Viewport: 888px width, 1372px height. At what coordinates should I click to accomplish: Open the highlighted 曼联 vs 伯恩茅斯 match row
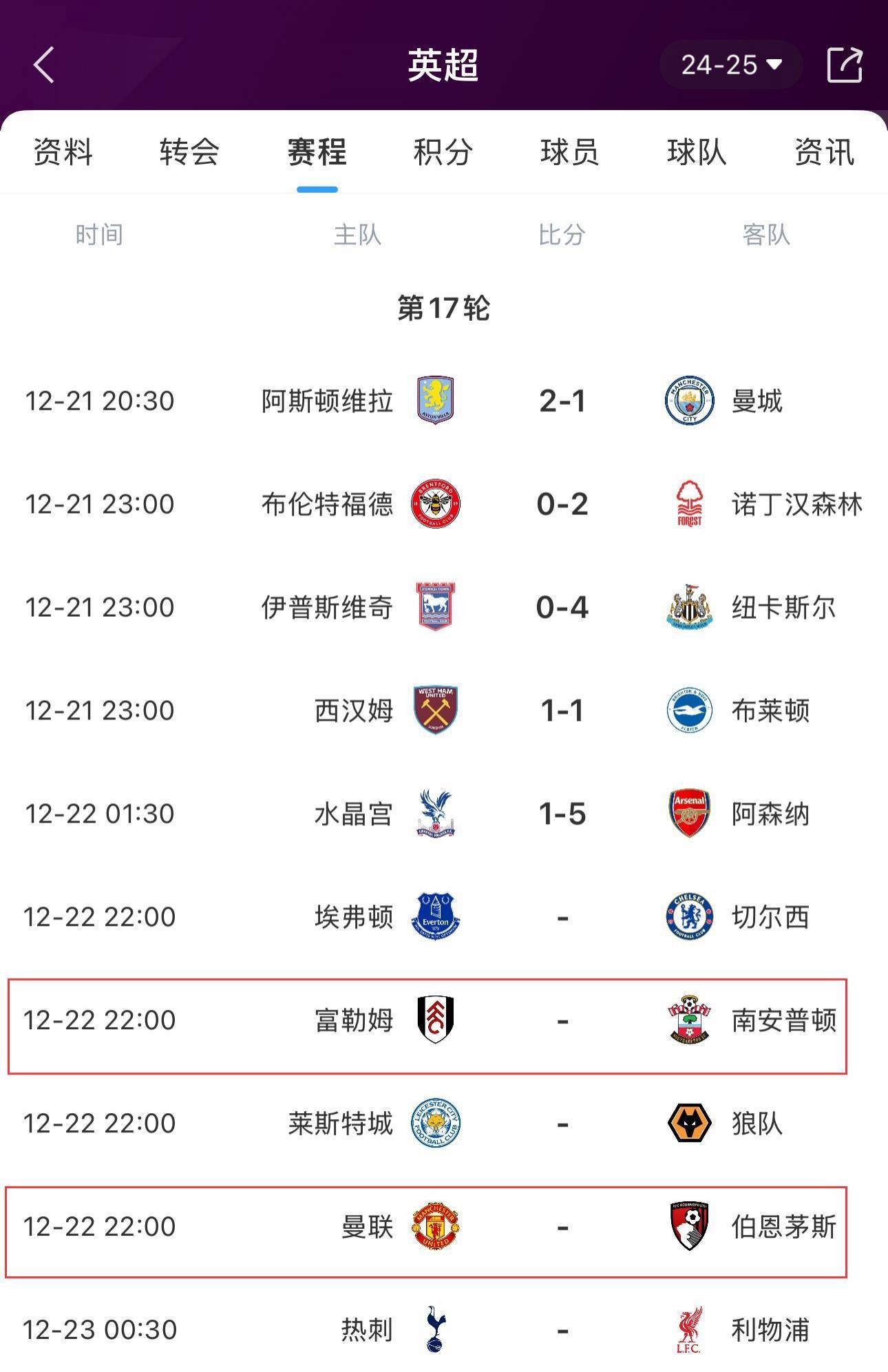444,1225
